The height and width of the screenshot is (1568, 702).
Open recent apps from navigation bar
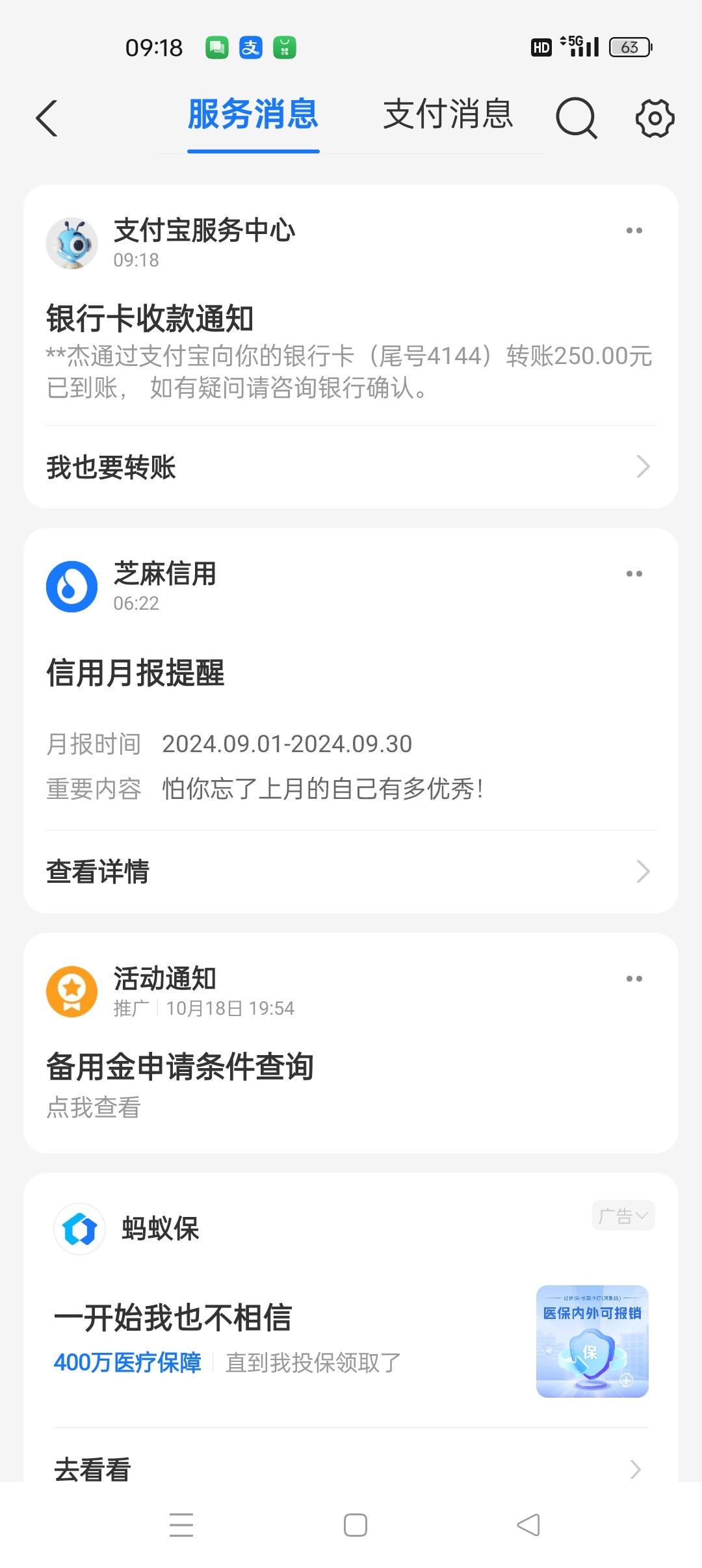point(181,1525)
